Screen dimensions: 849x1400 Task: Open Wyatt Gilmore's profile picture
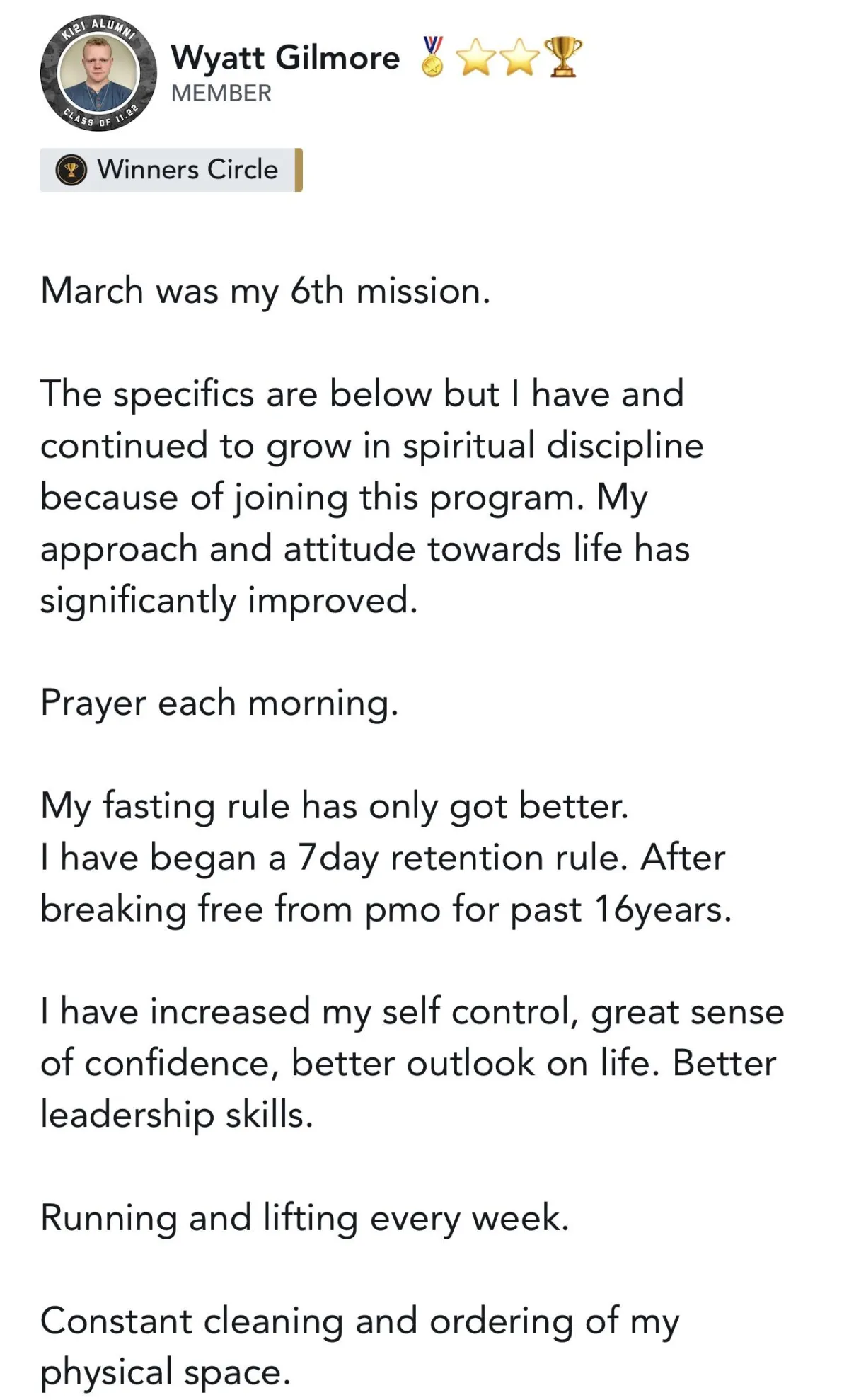point(98,73)
